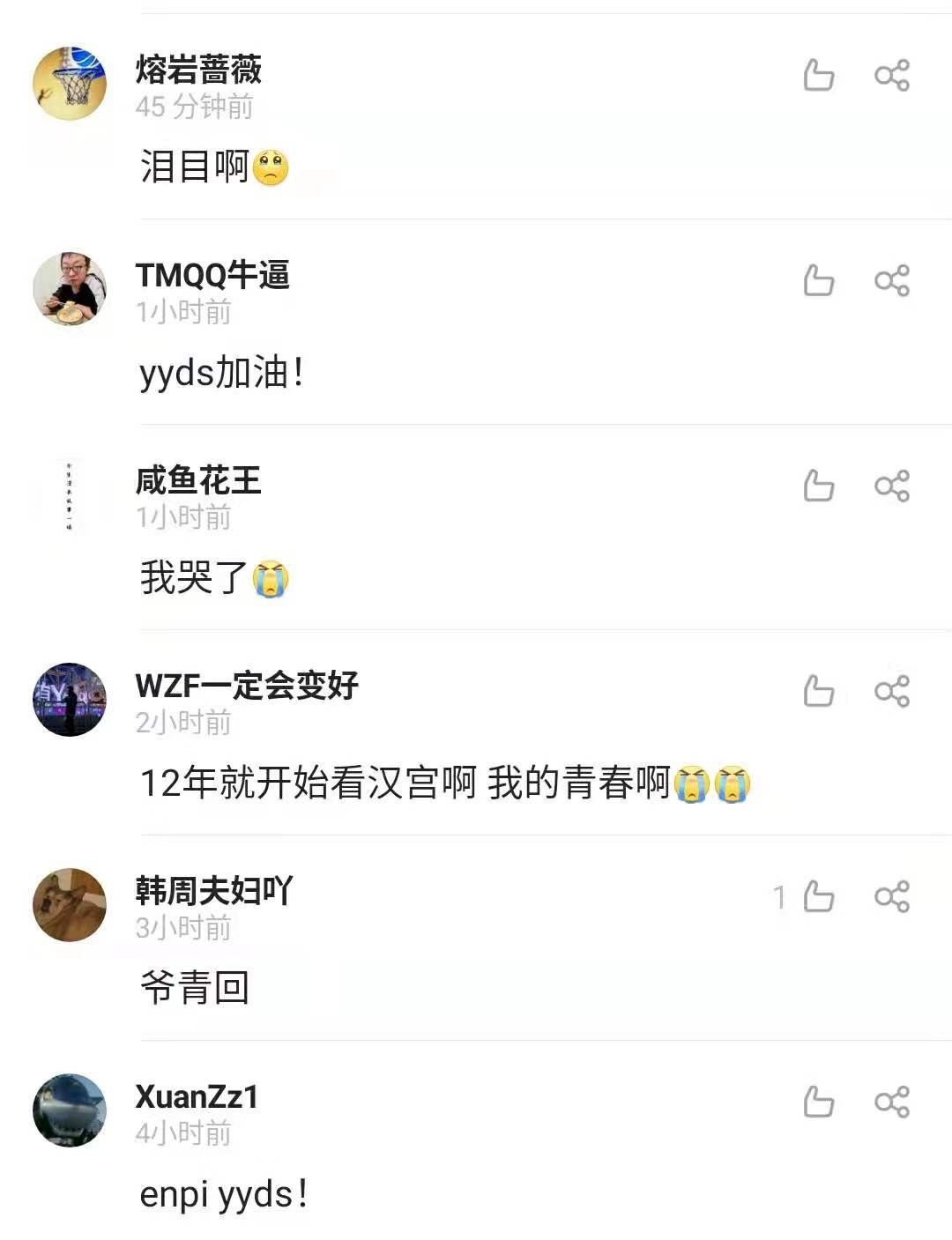
Task: Like the comment from WZF一定会变好
Action: tap(818, 693)
